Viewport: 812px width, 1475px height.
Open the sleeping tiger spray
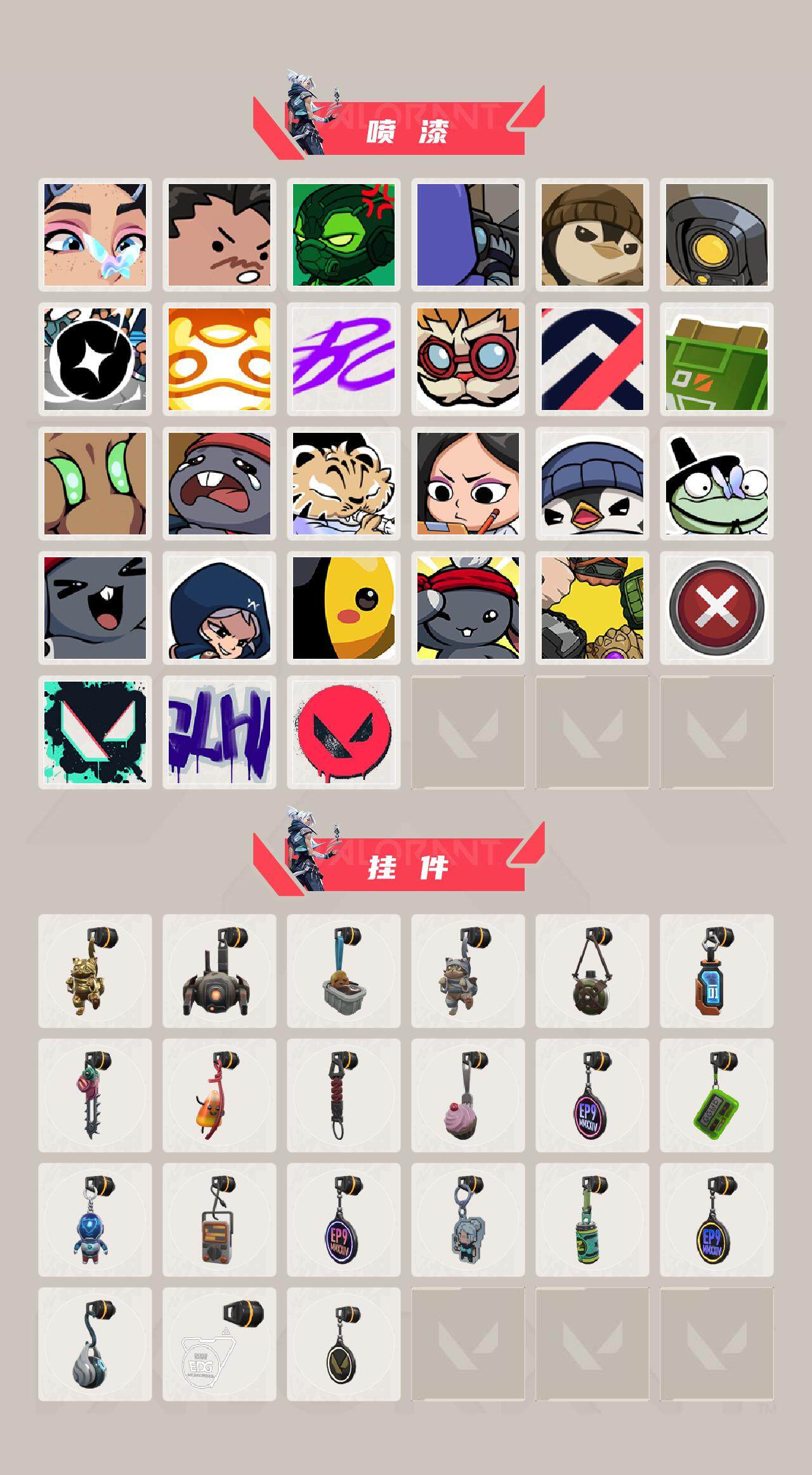coord(346,486)
